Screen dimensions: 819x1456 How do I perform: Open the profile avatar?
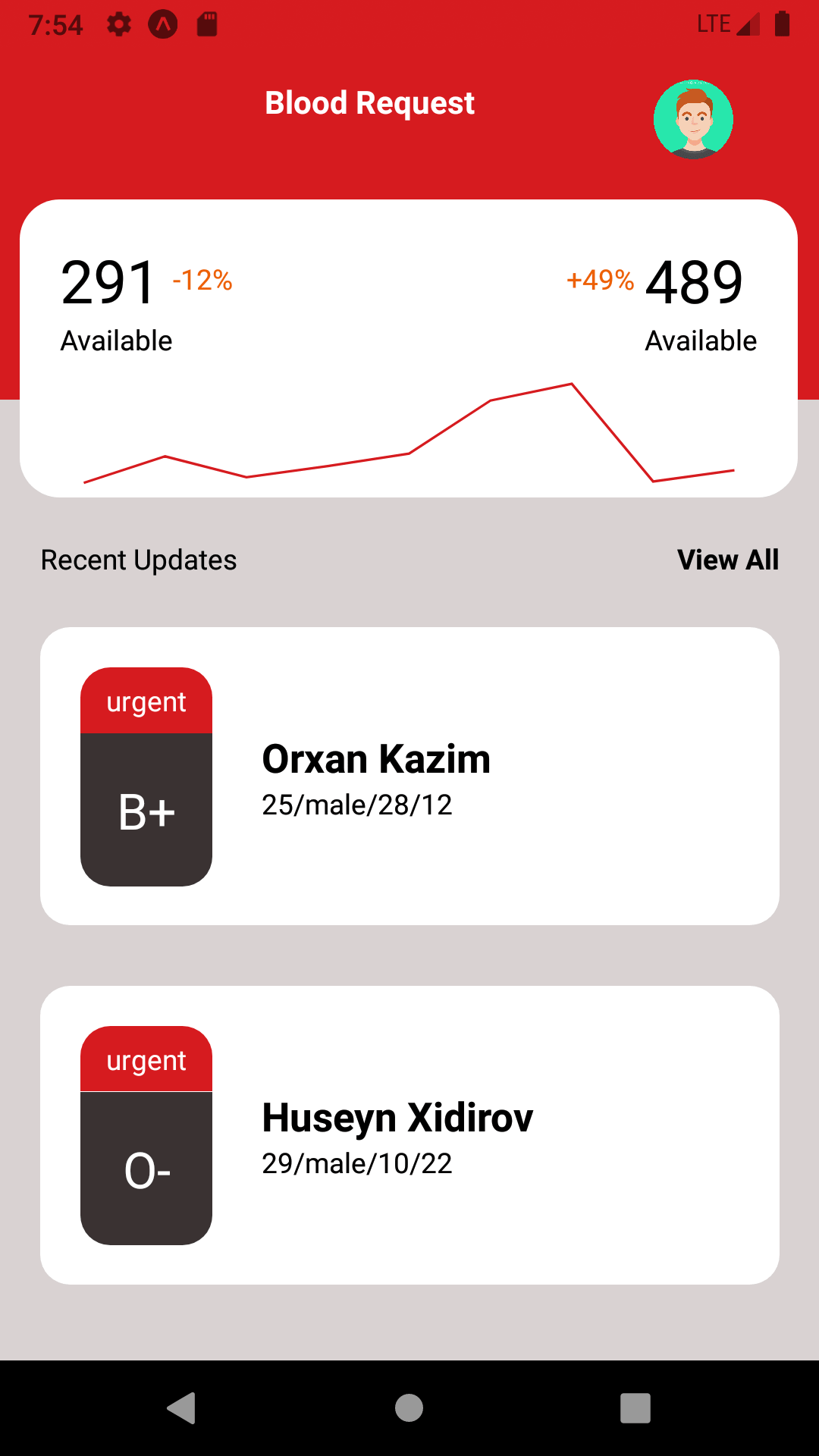coord(693,119)
